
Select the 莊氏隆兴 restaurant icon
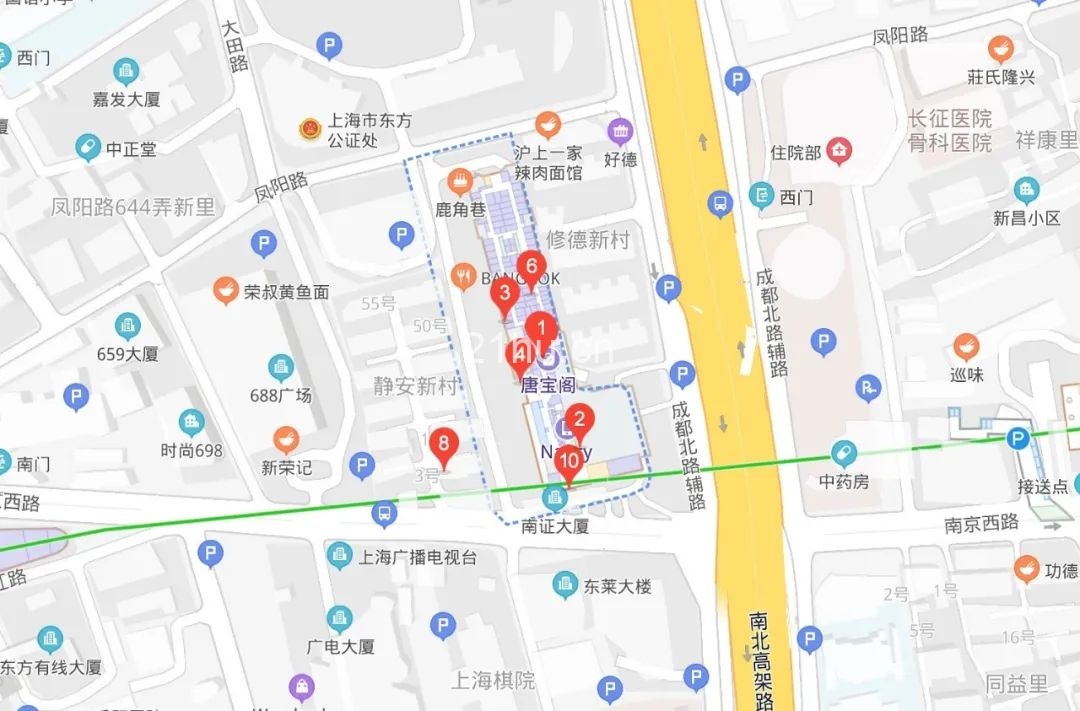(1000, 49)
